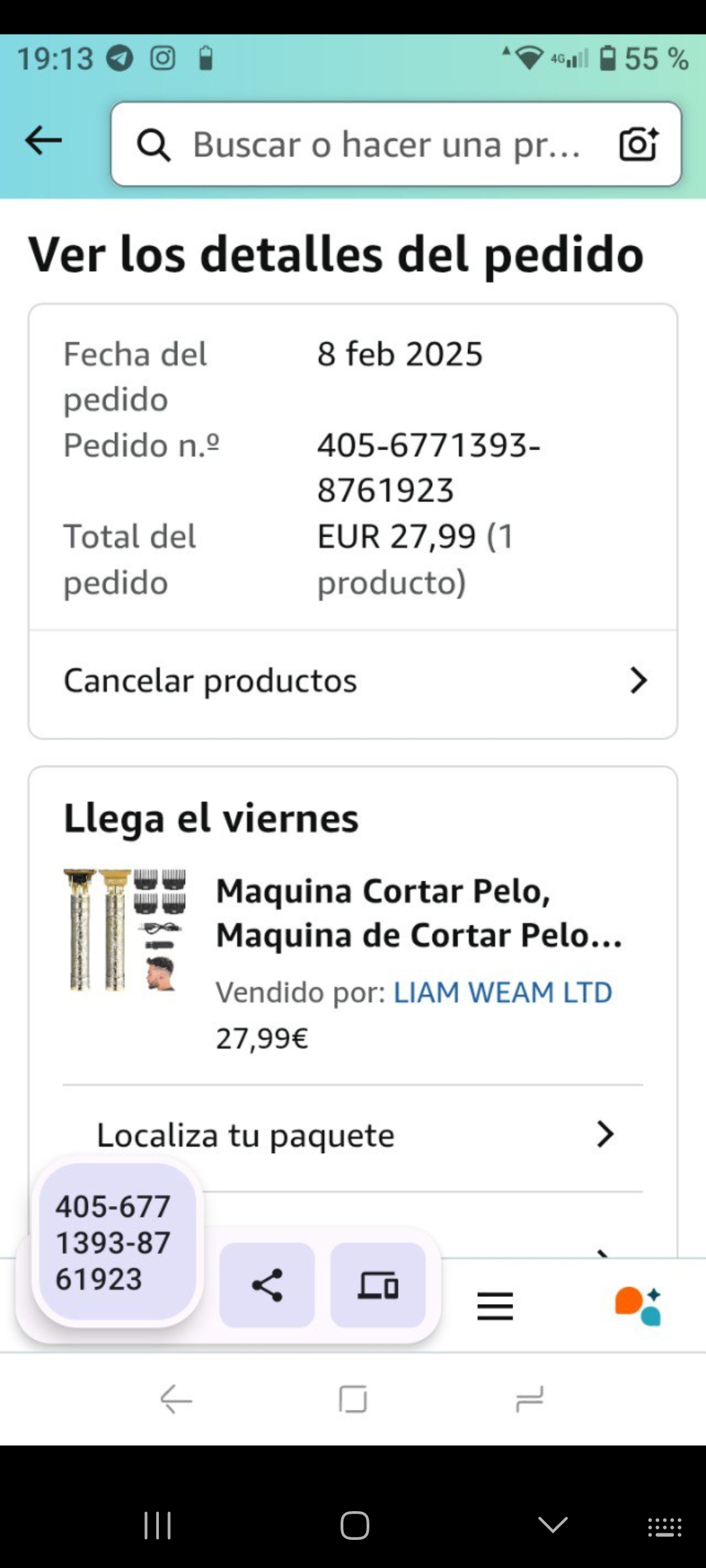This screenshot has width=706, height=1568.
Task: Share the copied clipboard text
Action: point(267,1285)
